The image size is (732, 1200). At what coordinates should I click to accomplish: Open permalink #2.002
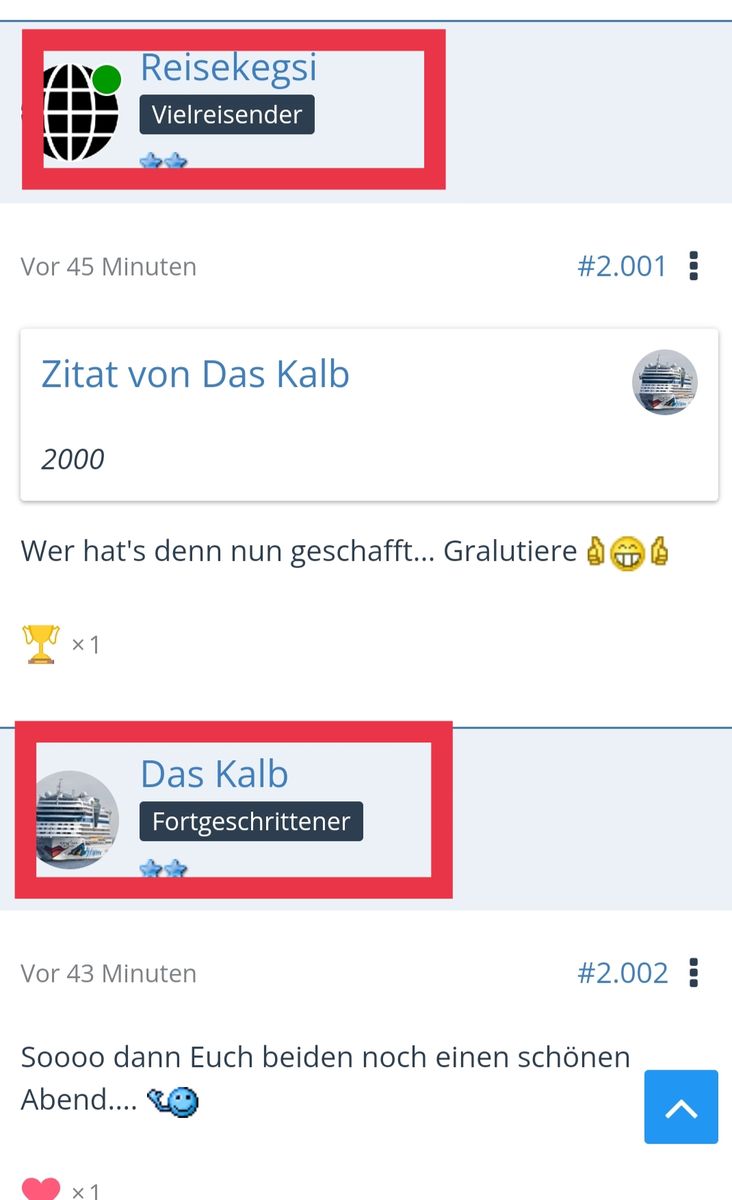(x=622, y=973)
